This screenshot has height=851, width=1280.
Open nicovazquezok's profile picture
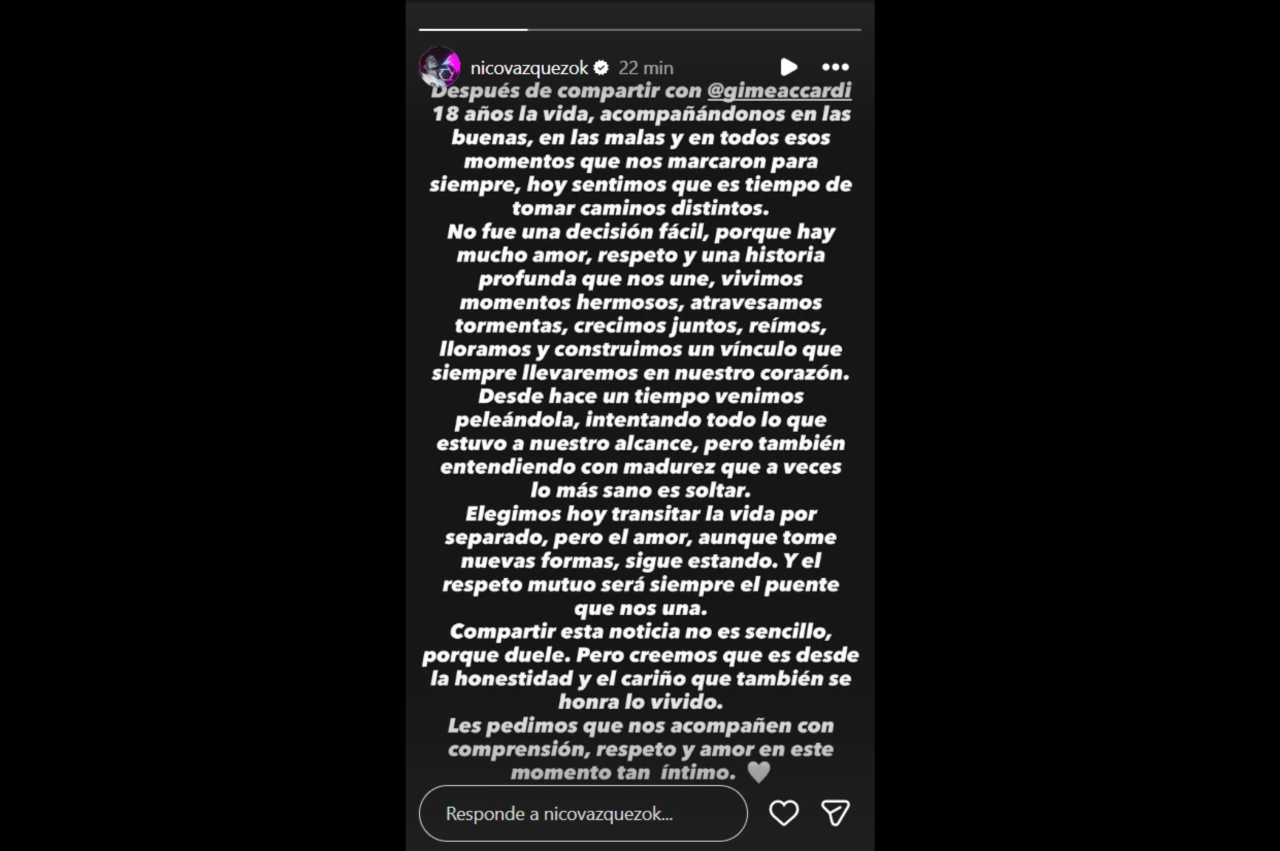(x=439, y=67)
